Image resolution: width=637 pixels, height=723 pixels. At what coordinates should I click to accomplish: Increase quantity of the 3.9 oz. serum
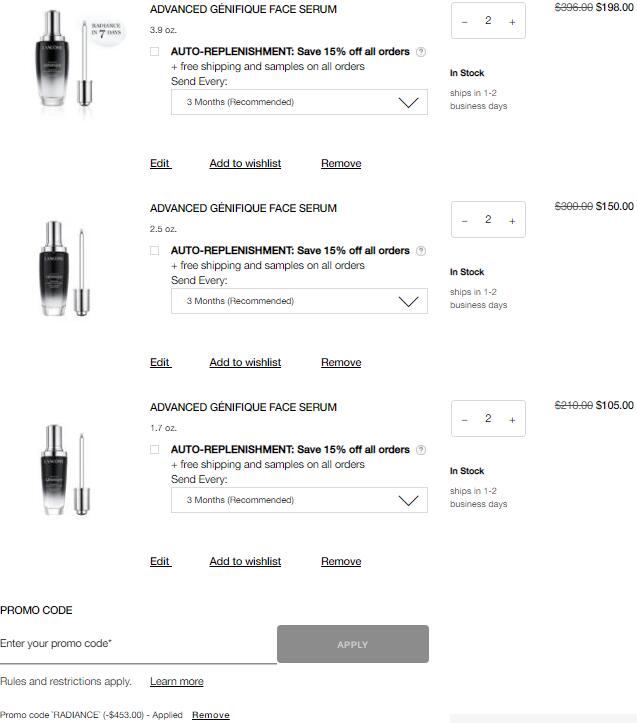tap(512, 21)
